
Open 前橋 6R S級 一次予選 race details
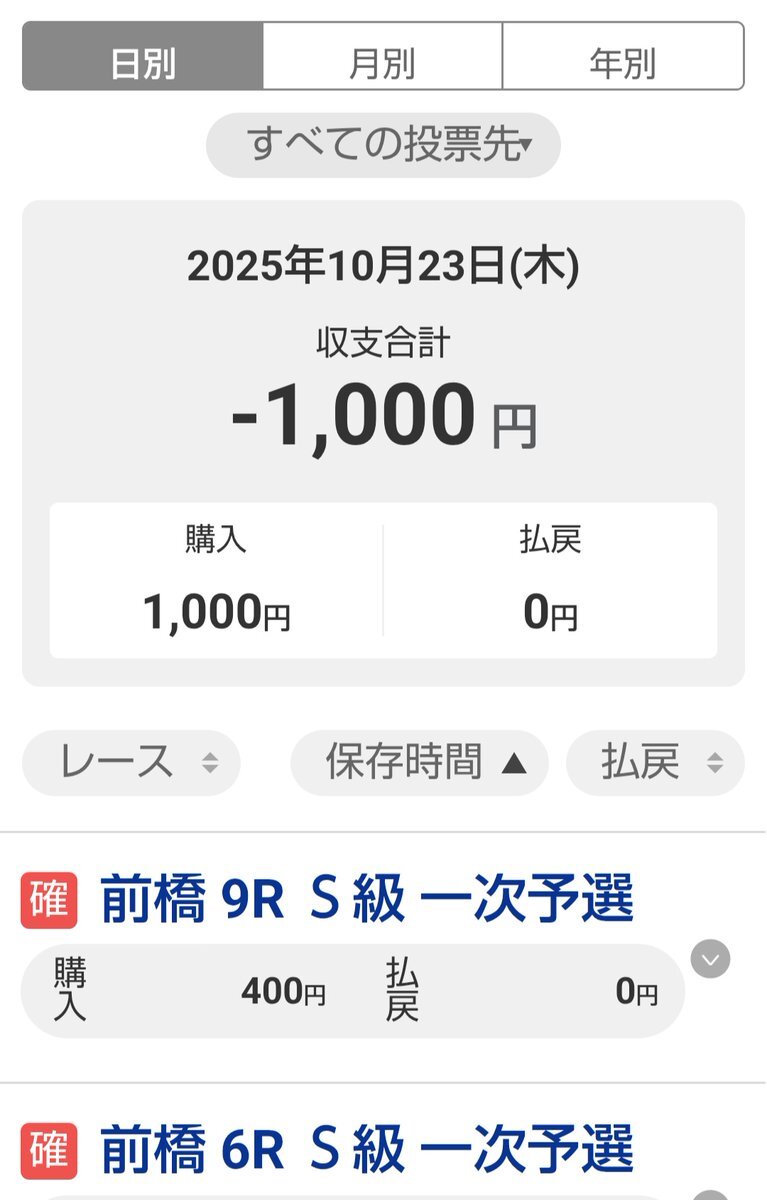[366, 1149]
